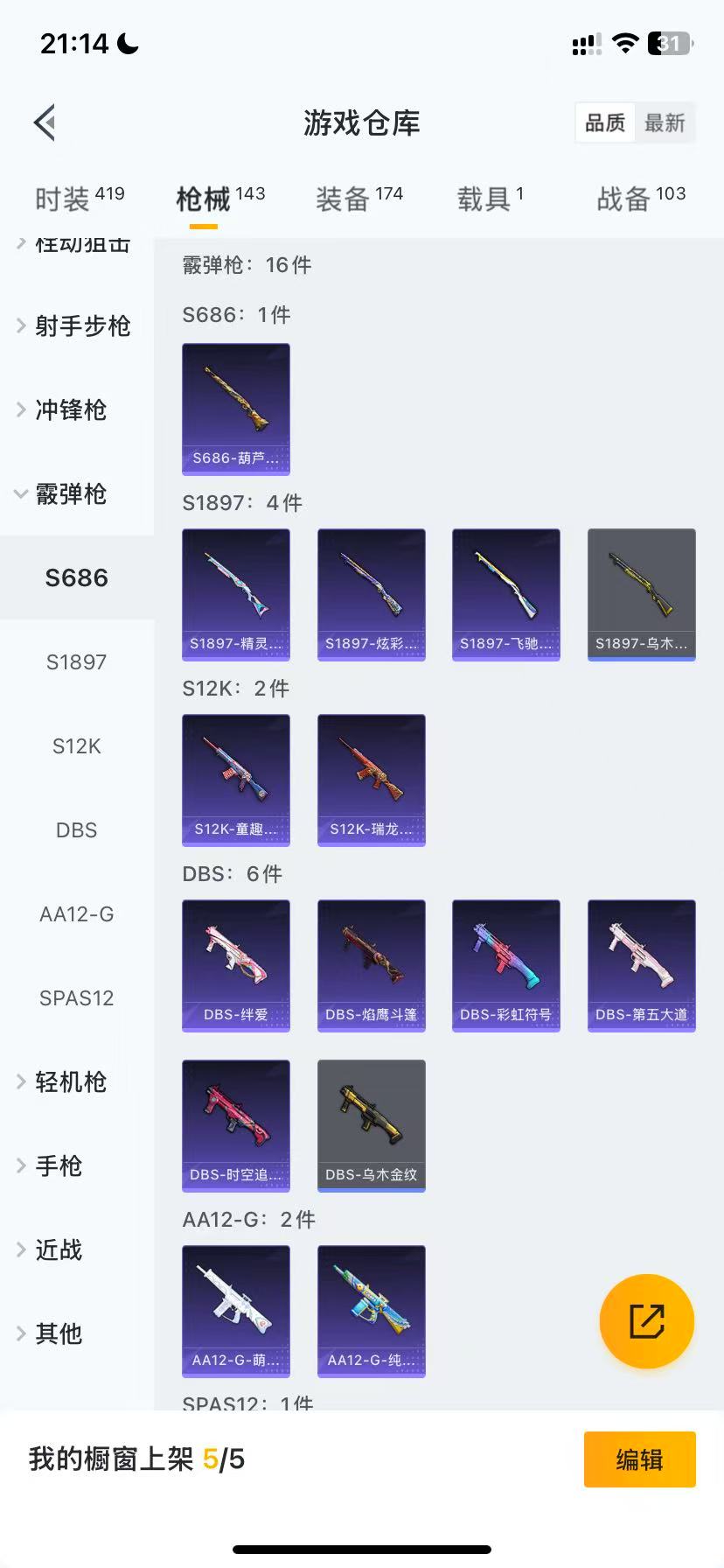Expand the 轻机枪 category

pyautogui.click(x=70, y=1082)
